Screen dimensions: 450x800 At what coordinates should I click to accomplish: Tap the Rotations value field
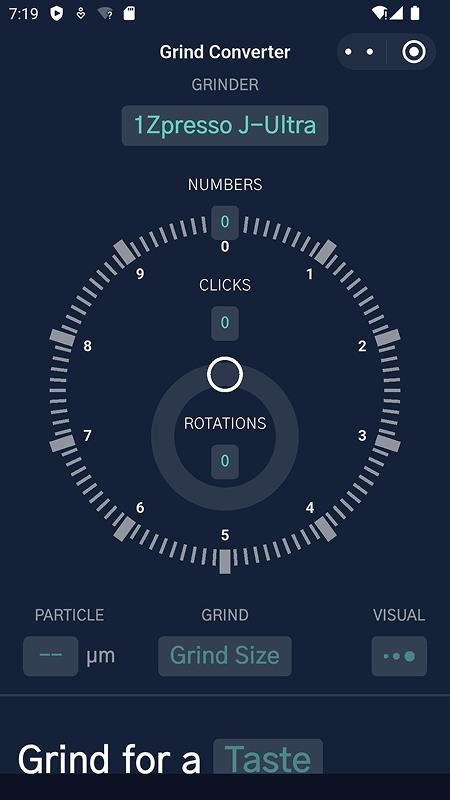pos(225,462)
